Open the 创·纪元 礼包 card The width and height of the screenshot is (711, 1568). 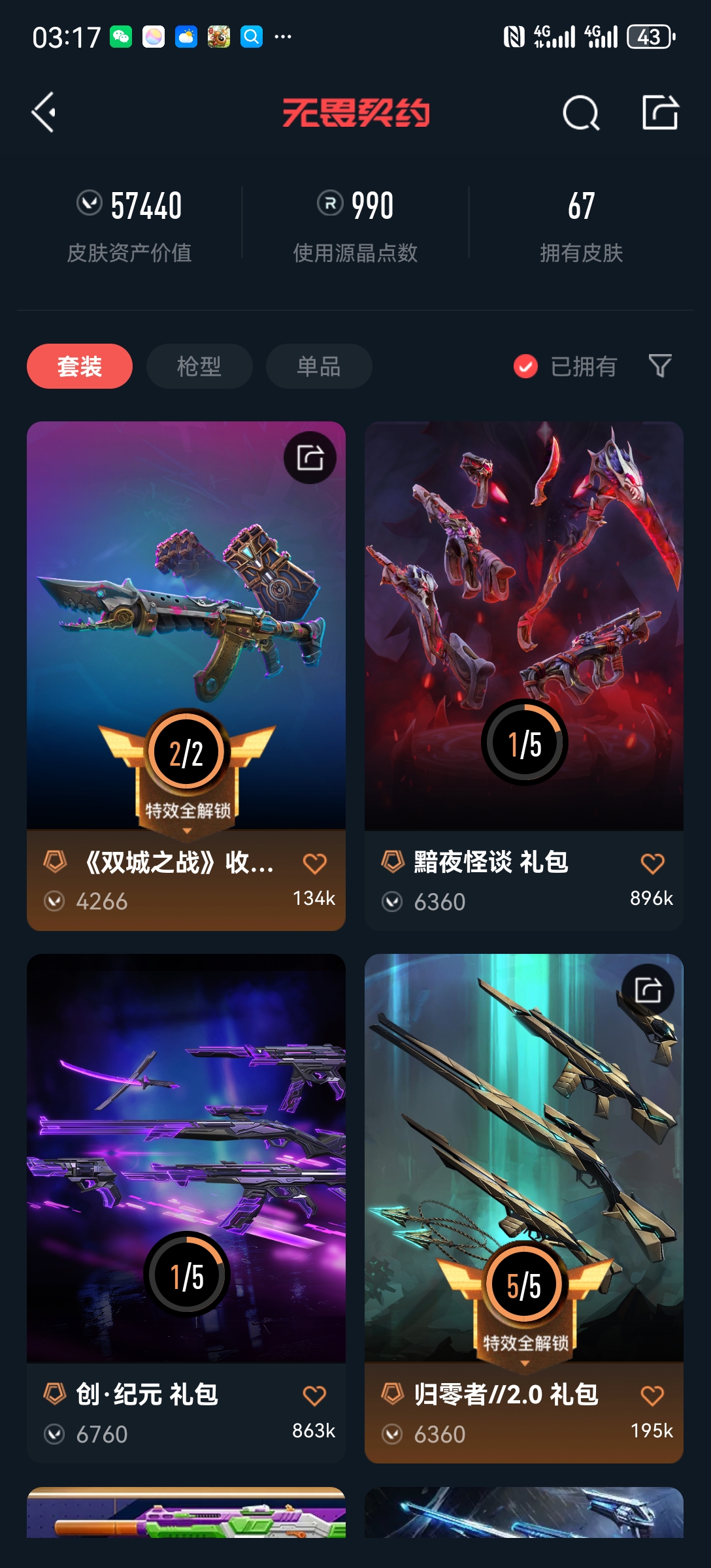coord(186,1156)
